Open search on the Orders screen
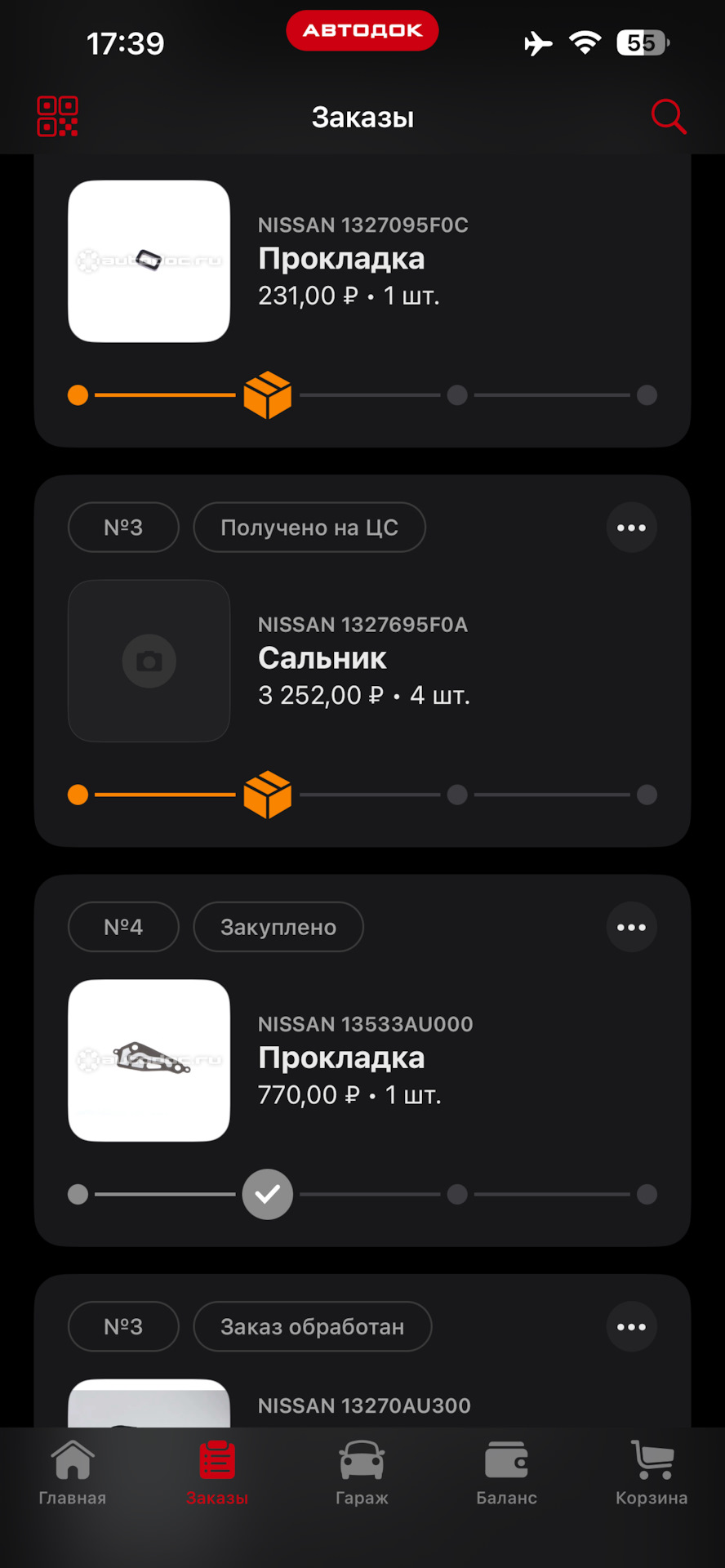This screenshot has width=725, height=1568. coord(669,116)
